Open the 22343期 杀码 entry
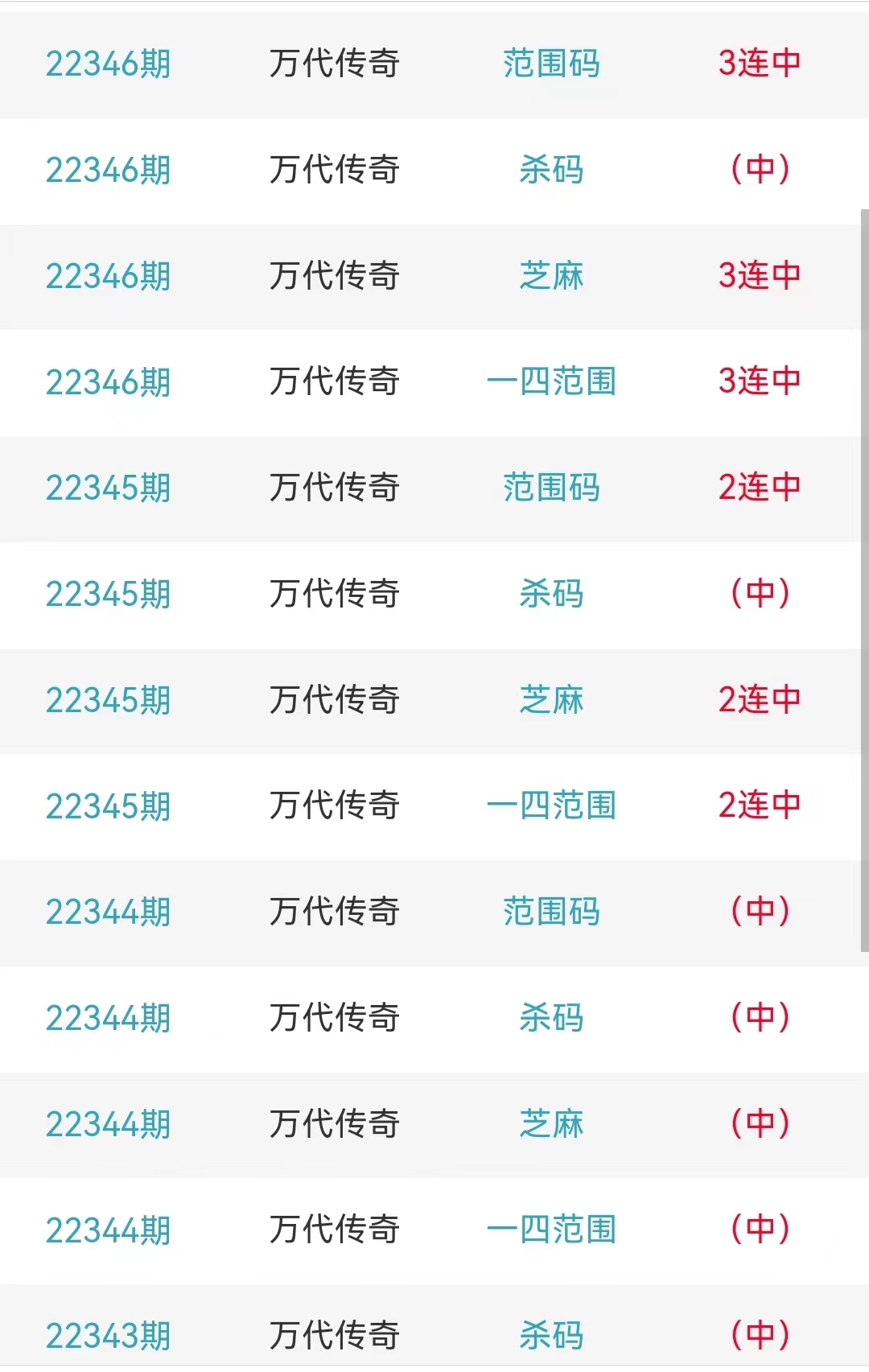Screen dimensions: 869x1372 [551, 1335]
